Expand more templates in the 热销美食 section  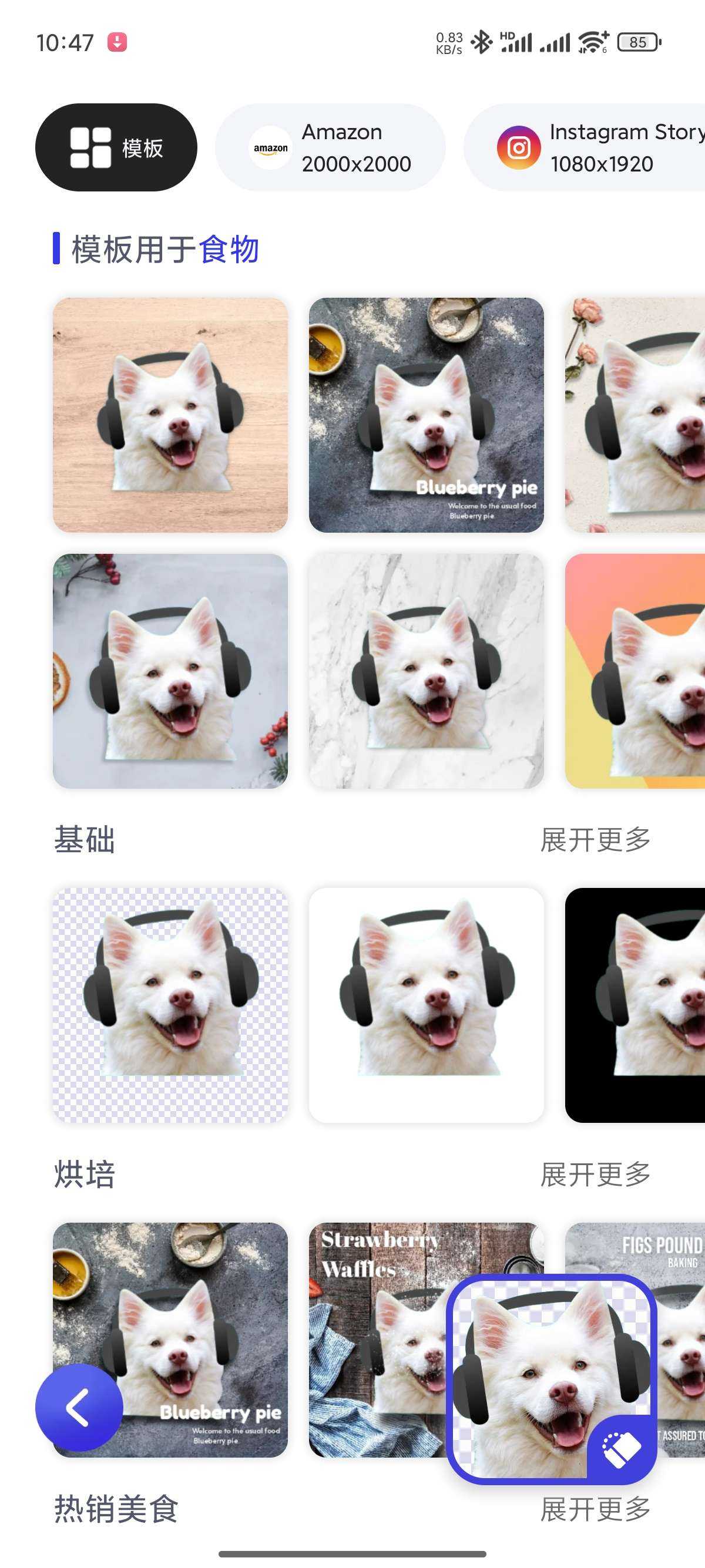[595, 1509]
